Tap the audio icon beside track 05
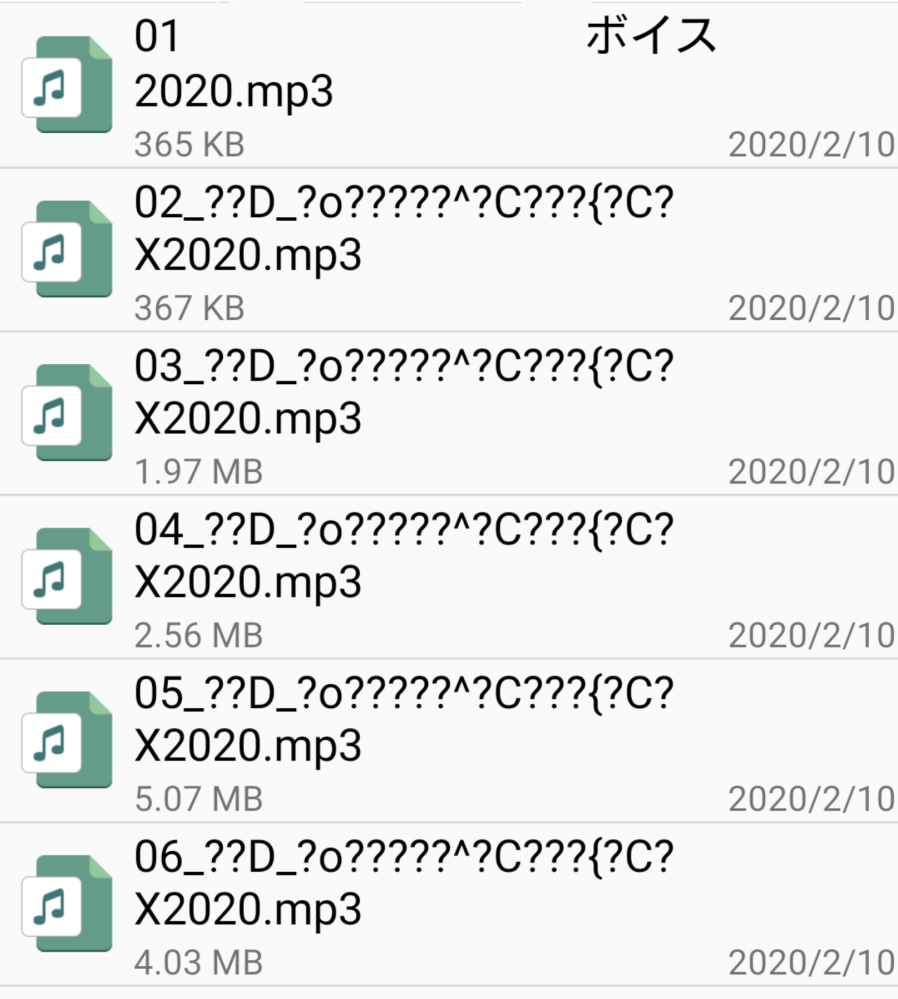Screen dimensions: 898x999 point(68,737)
